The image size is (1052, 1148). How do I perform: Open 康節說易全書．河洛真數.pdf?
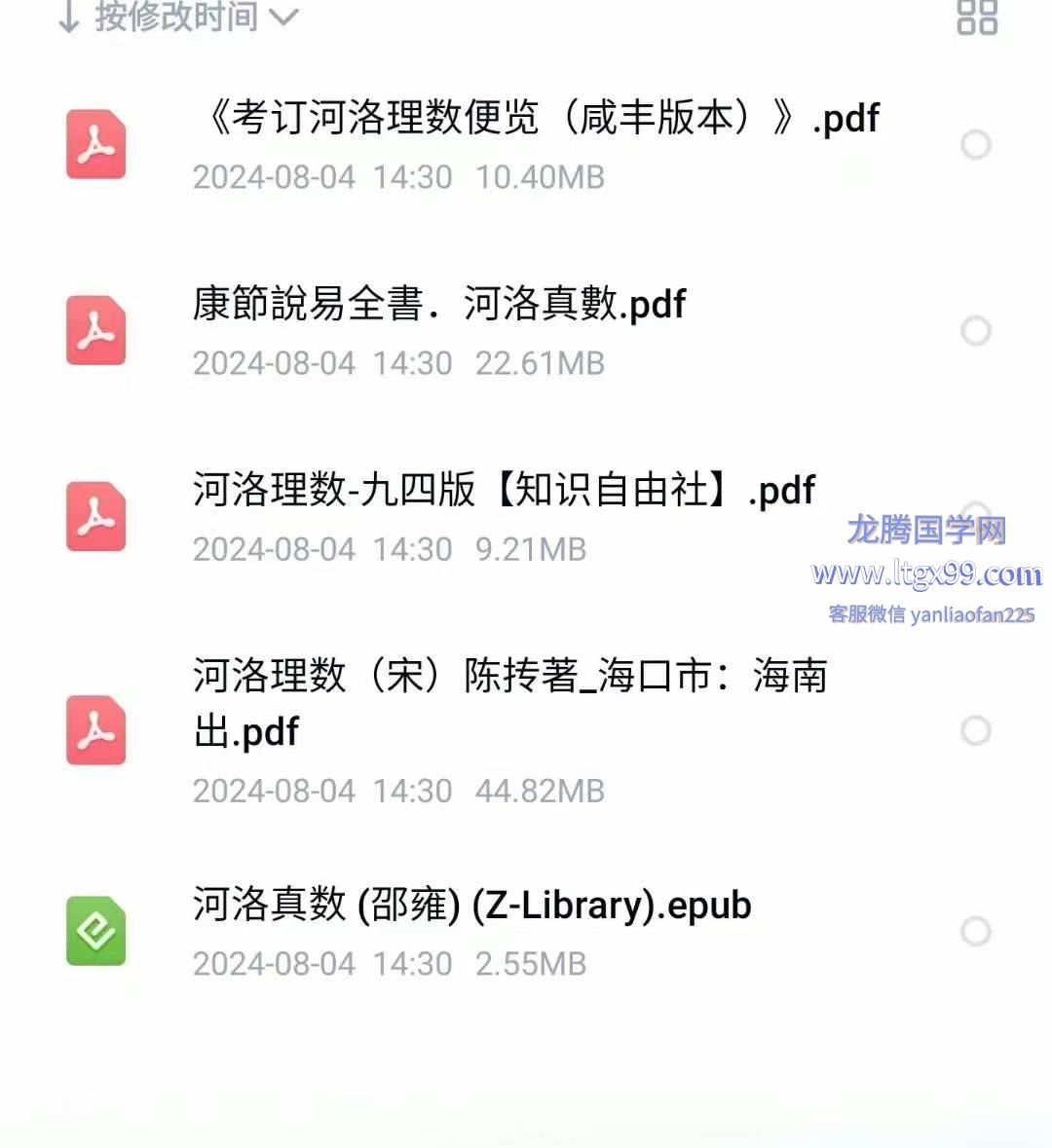[x=438, y=305]
